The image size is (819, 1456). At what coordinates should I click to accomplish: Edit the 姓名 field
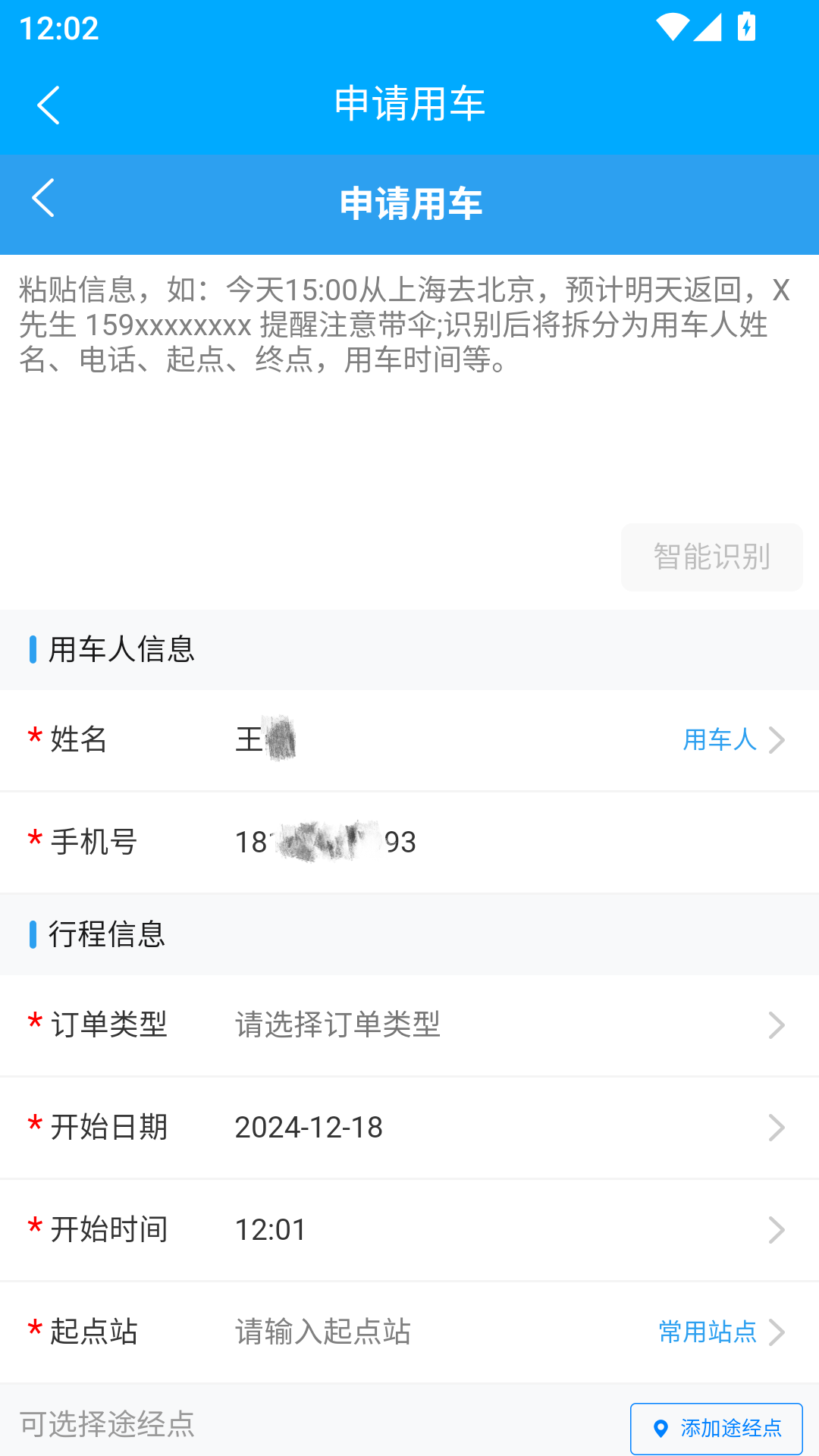[x=447, y=739]
